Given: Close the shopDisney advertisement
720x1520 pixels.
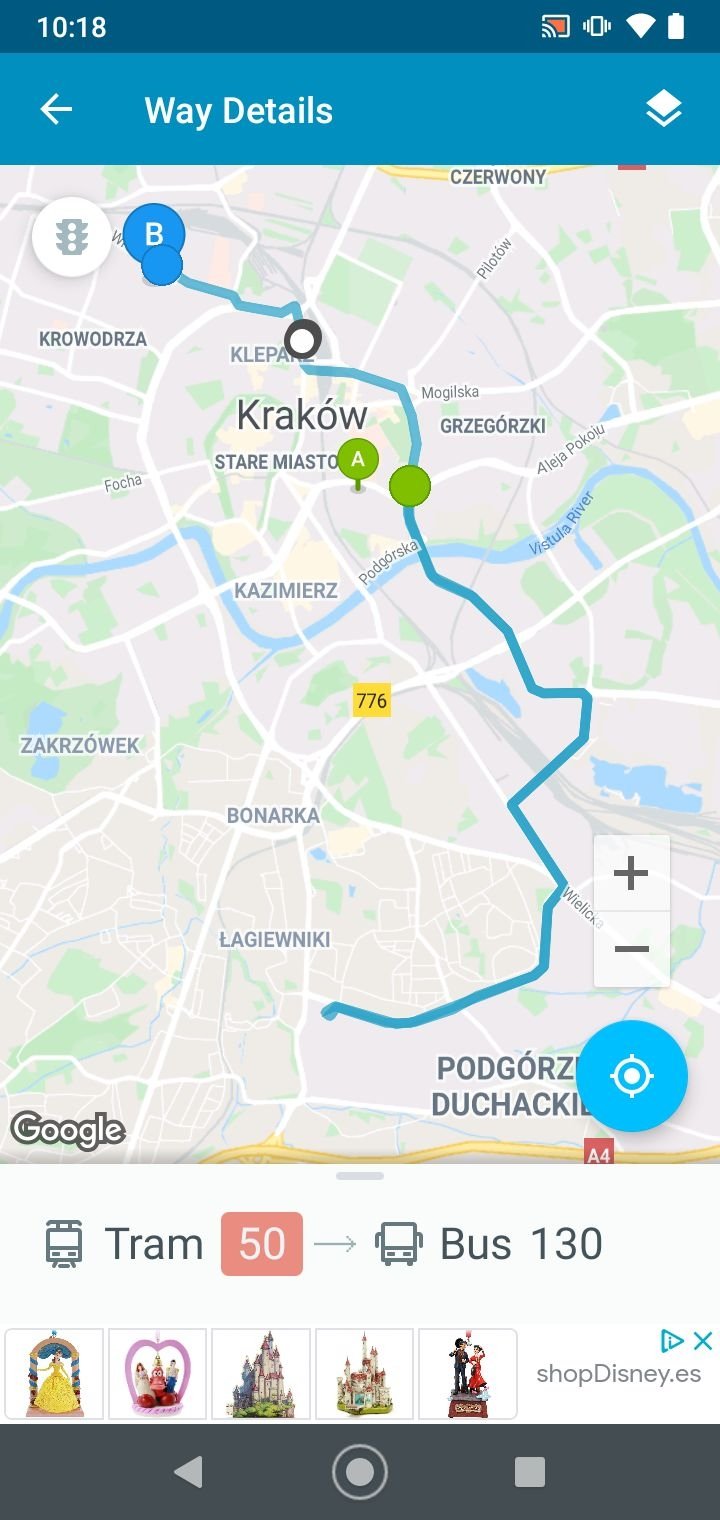Looking at the screenshot, I should pyautogui.click(x=703, y=1341).
